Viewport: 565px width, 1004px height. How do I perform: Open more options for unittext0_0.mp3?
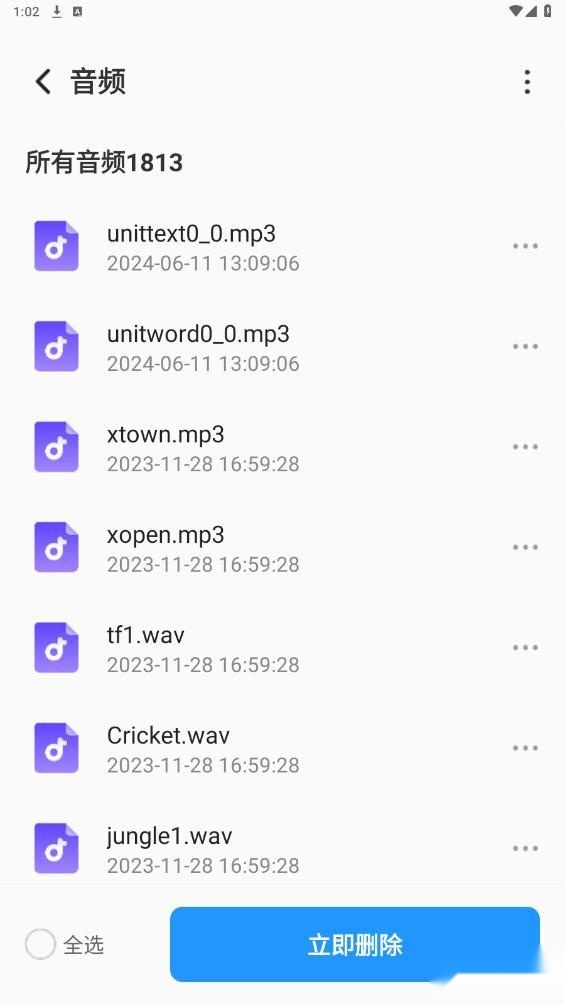pos(525,246)
